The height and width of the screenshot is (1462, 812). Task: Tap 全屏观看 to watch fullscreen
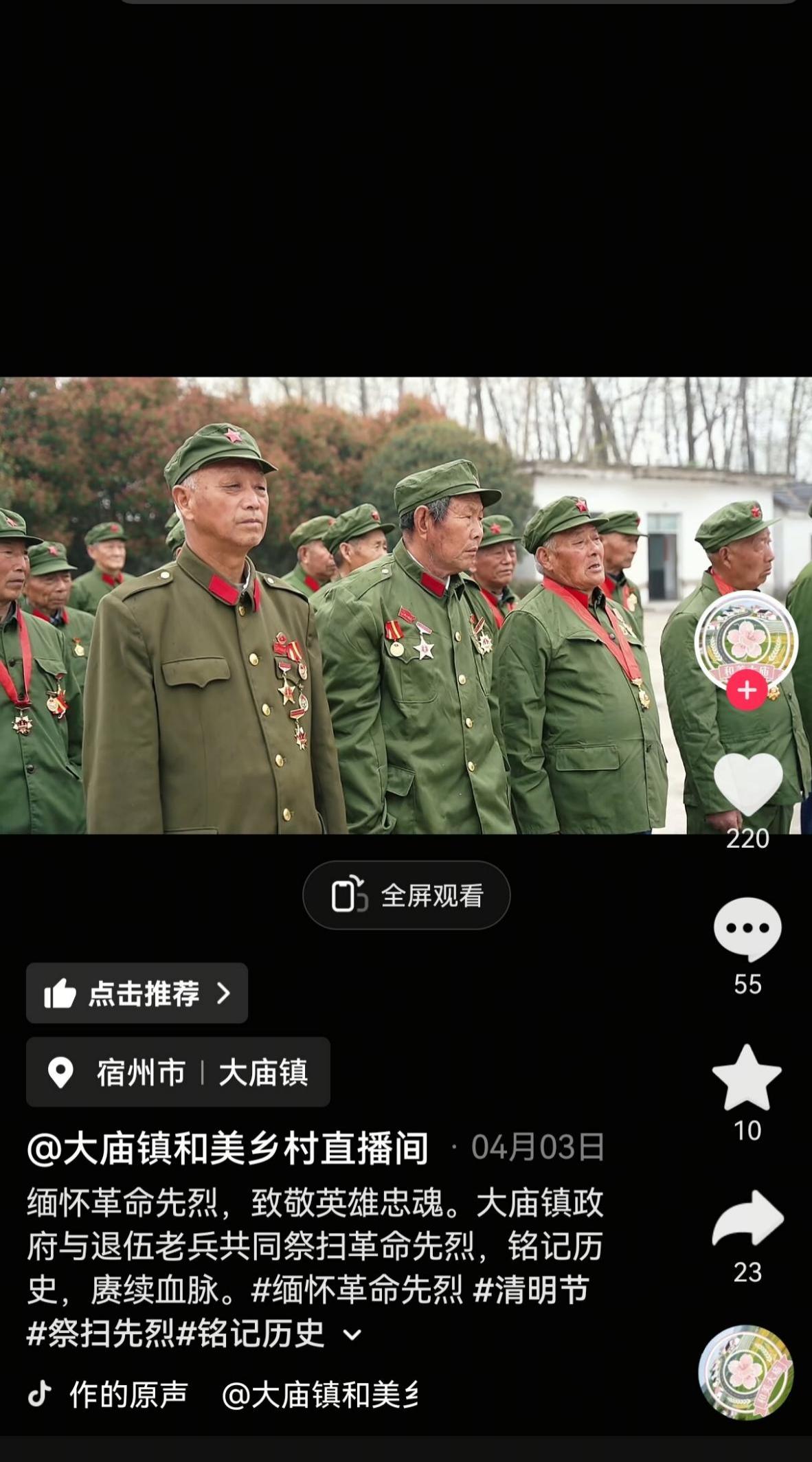407,895
